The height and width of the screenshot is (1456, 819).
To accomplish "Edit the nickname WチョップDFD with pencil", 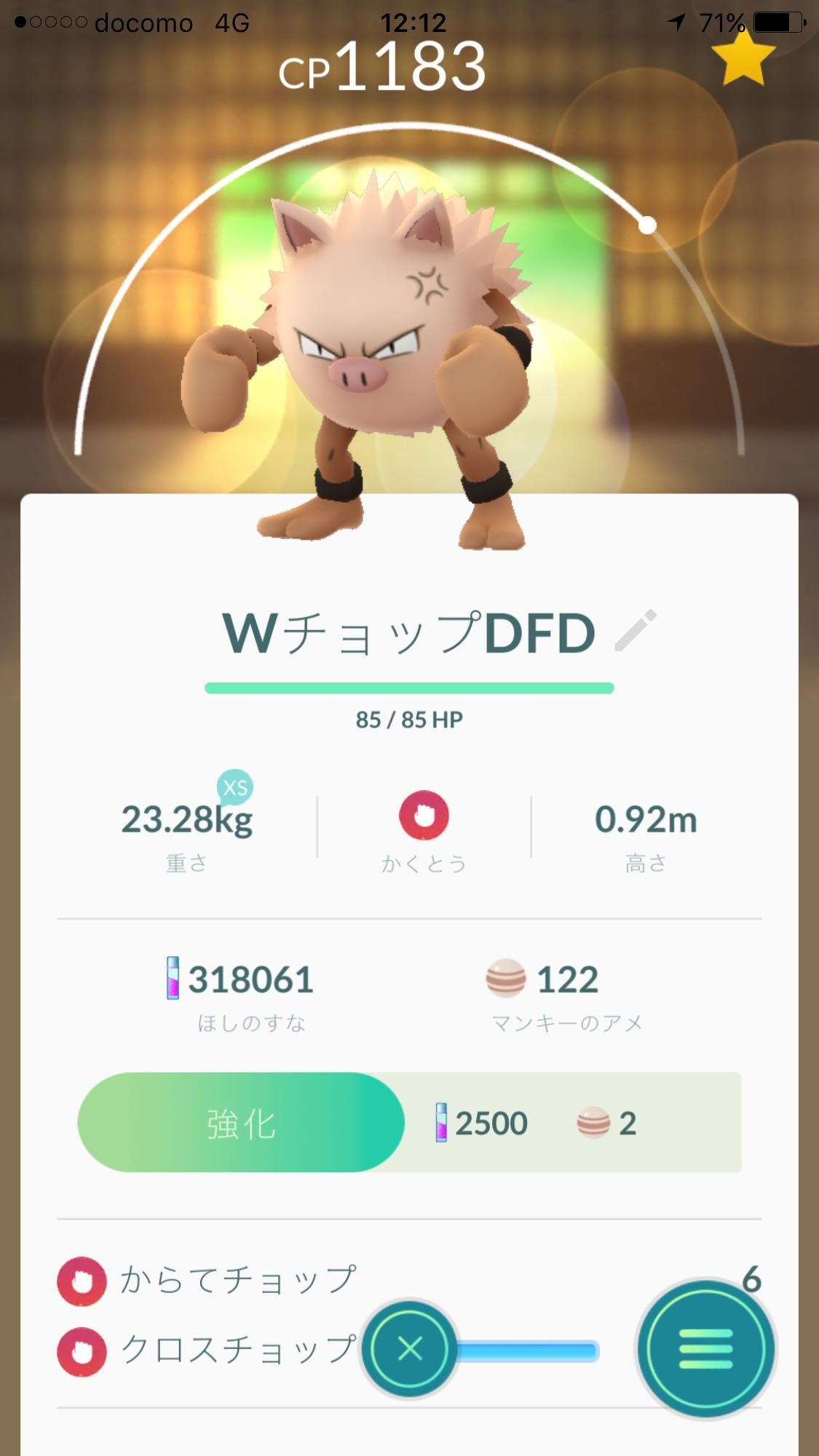I will point(636,630).
